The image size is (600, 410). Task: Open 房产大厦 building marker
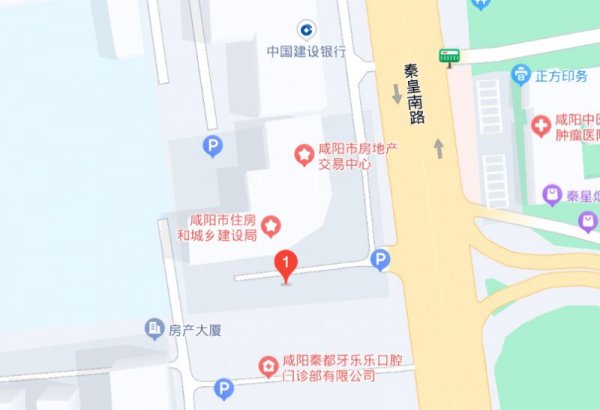tap(154, 327)
